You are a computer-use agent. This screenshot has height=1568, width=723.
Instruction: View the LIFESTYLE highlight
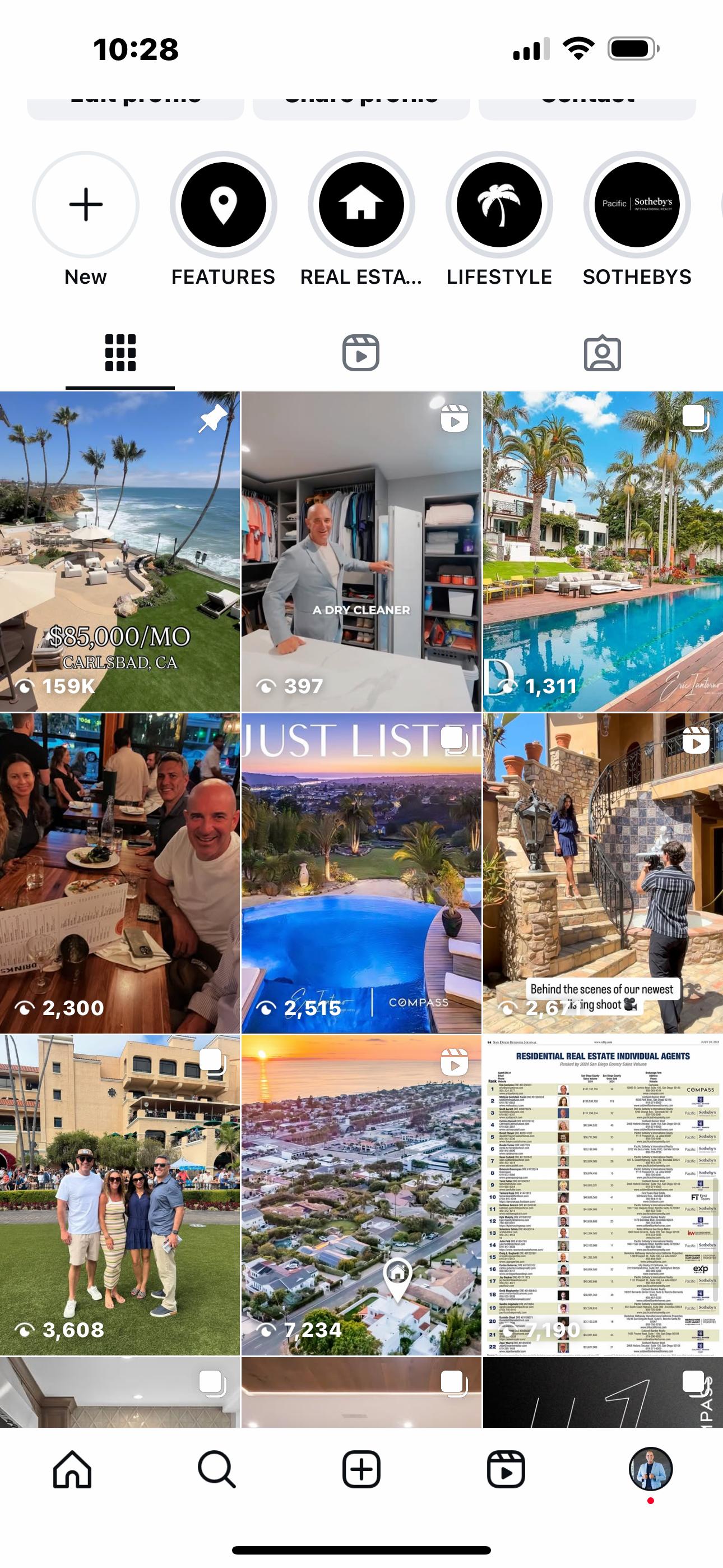click(499, 205)
